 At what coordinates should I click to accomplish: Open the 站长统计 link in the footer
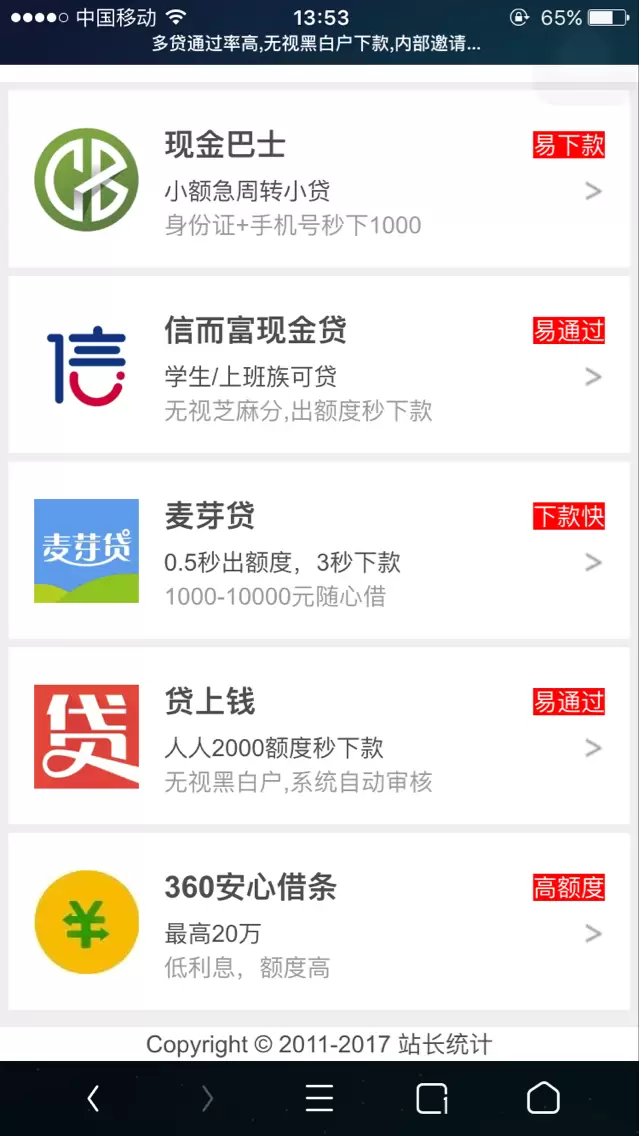click(445, 1044)
